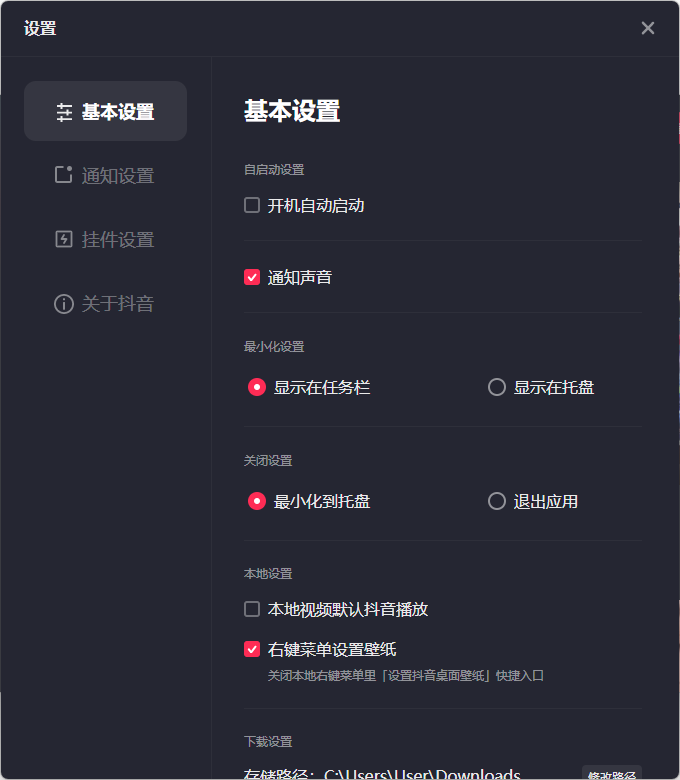Disable 右键菜单设置壁纸 checkbox

(x=252, y=650)
